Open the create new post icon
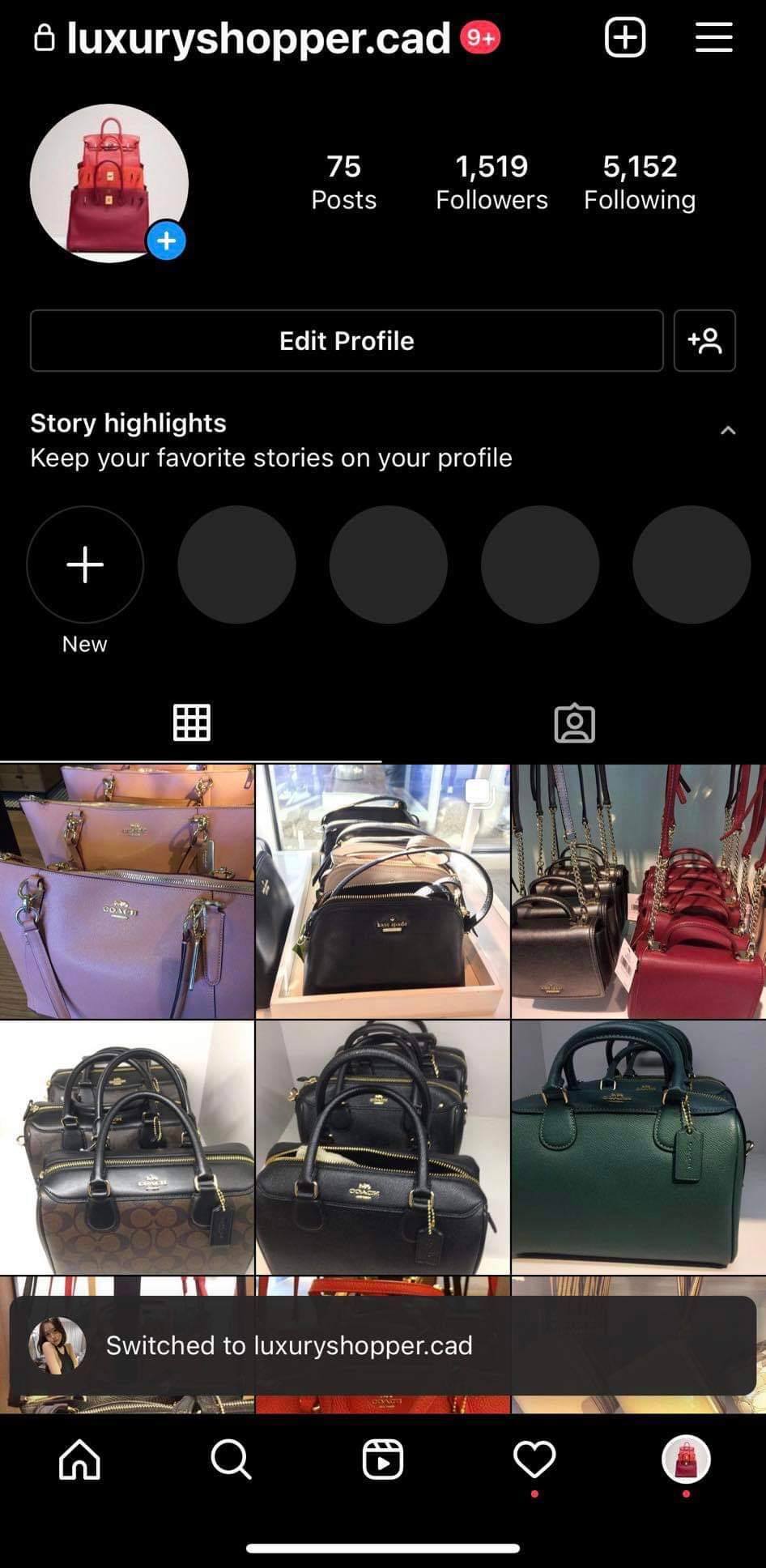The height and width of the screenshot is (1568, 766). pyautogui.click(x=624, y=38)
